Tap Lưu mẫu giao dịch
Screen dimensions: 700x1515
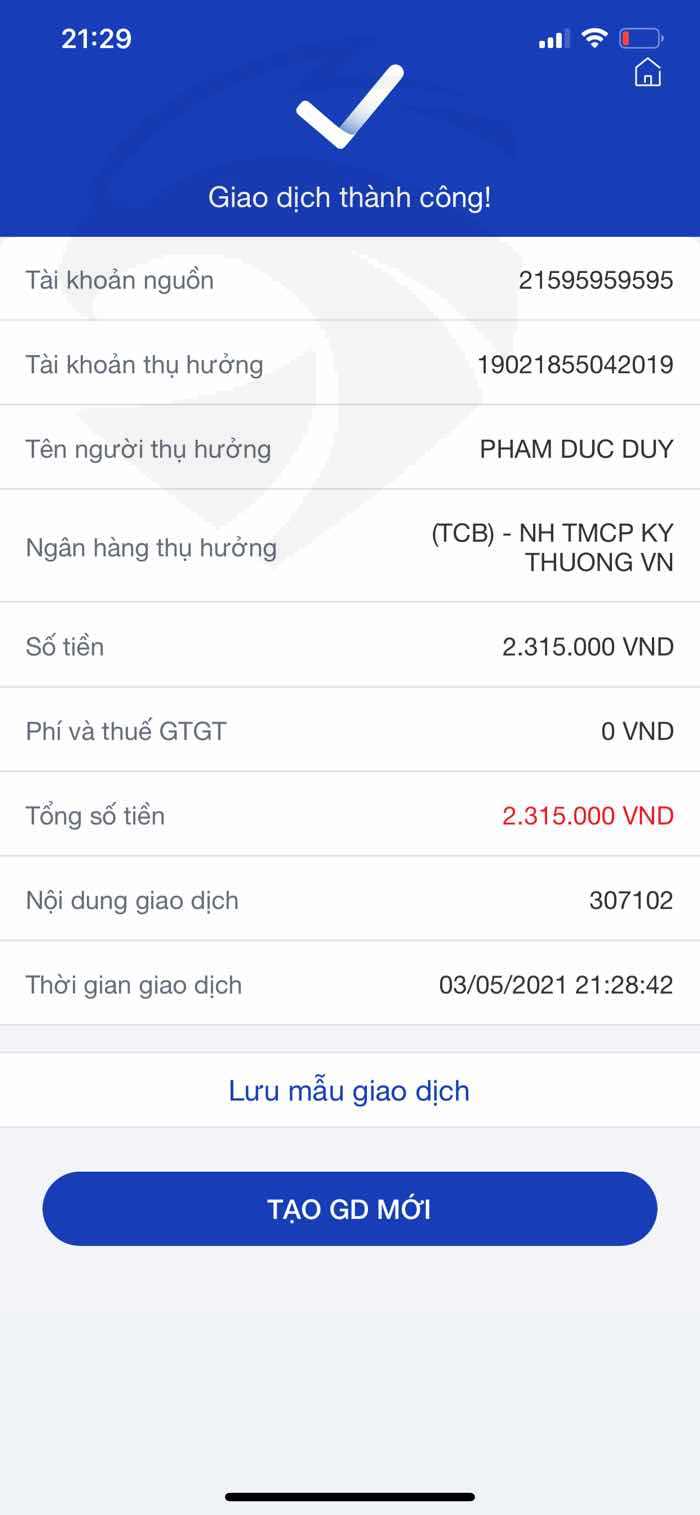click(x=349, y=1090)
